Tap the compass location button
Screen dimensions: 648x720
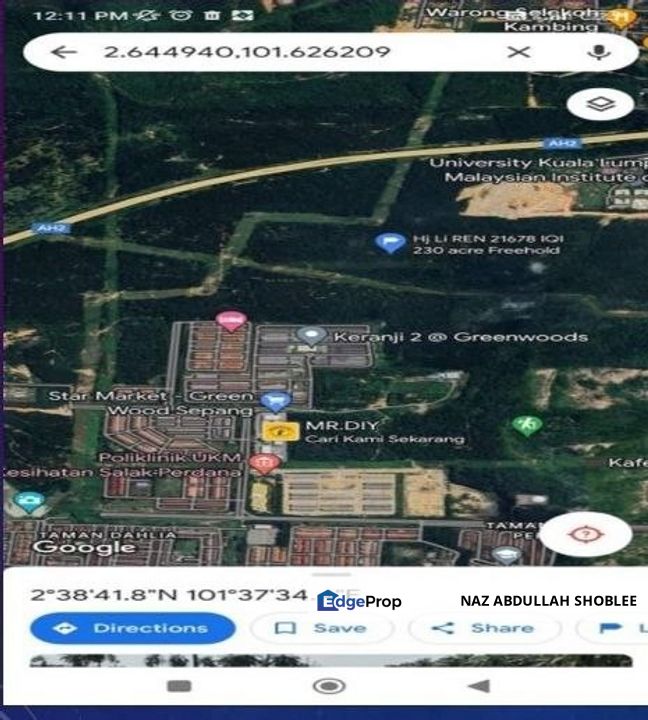(585, 534)
